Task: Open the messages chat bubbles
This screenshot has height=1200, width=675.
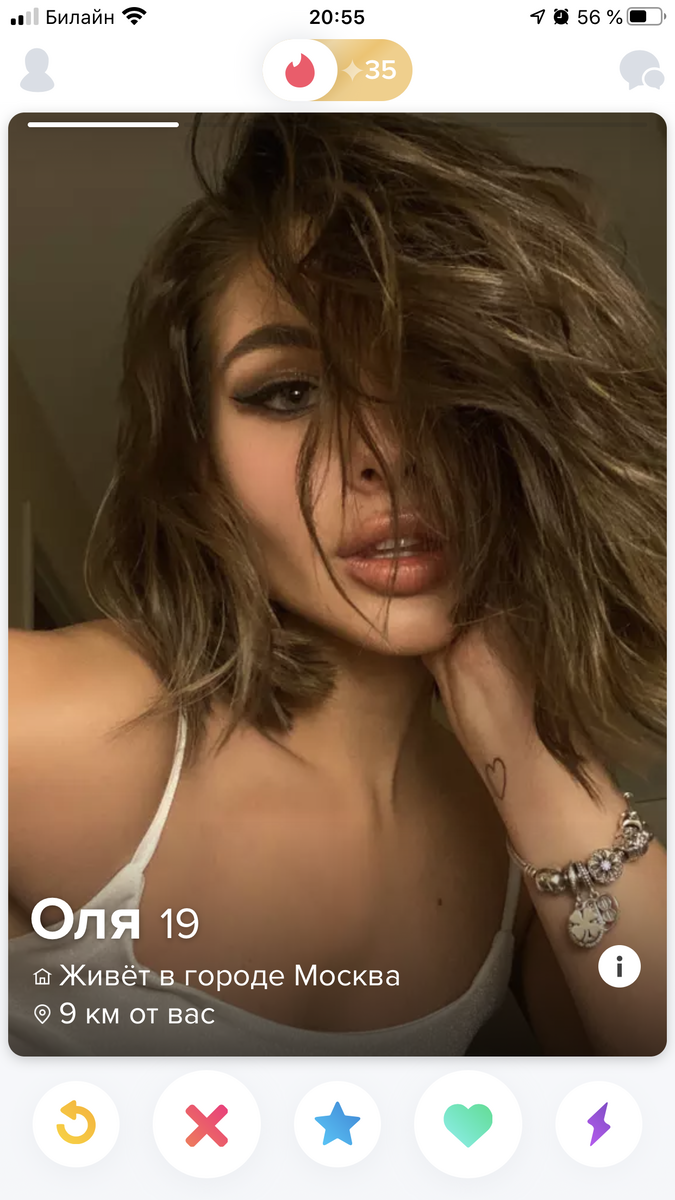Action: click(640, 71)
